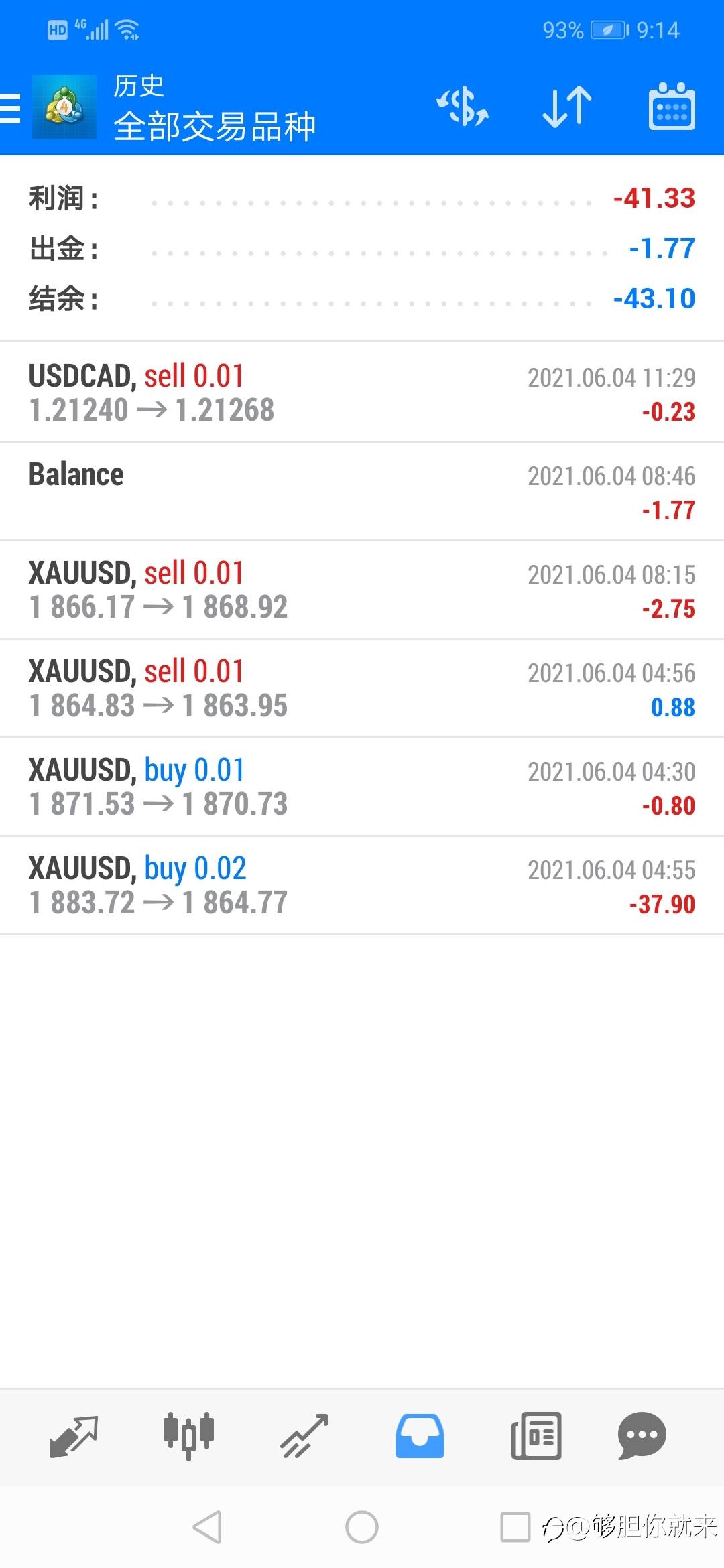Image resolution: width=724 pixels, height=1568 pixels.
Task: Open the Balance -1.77 entry
Action: (x=362, y=492)
